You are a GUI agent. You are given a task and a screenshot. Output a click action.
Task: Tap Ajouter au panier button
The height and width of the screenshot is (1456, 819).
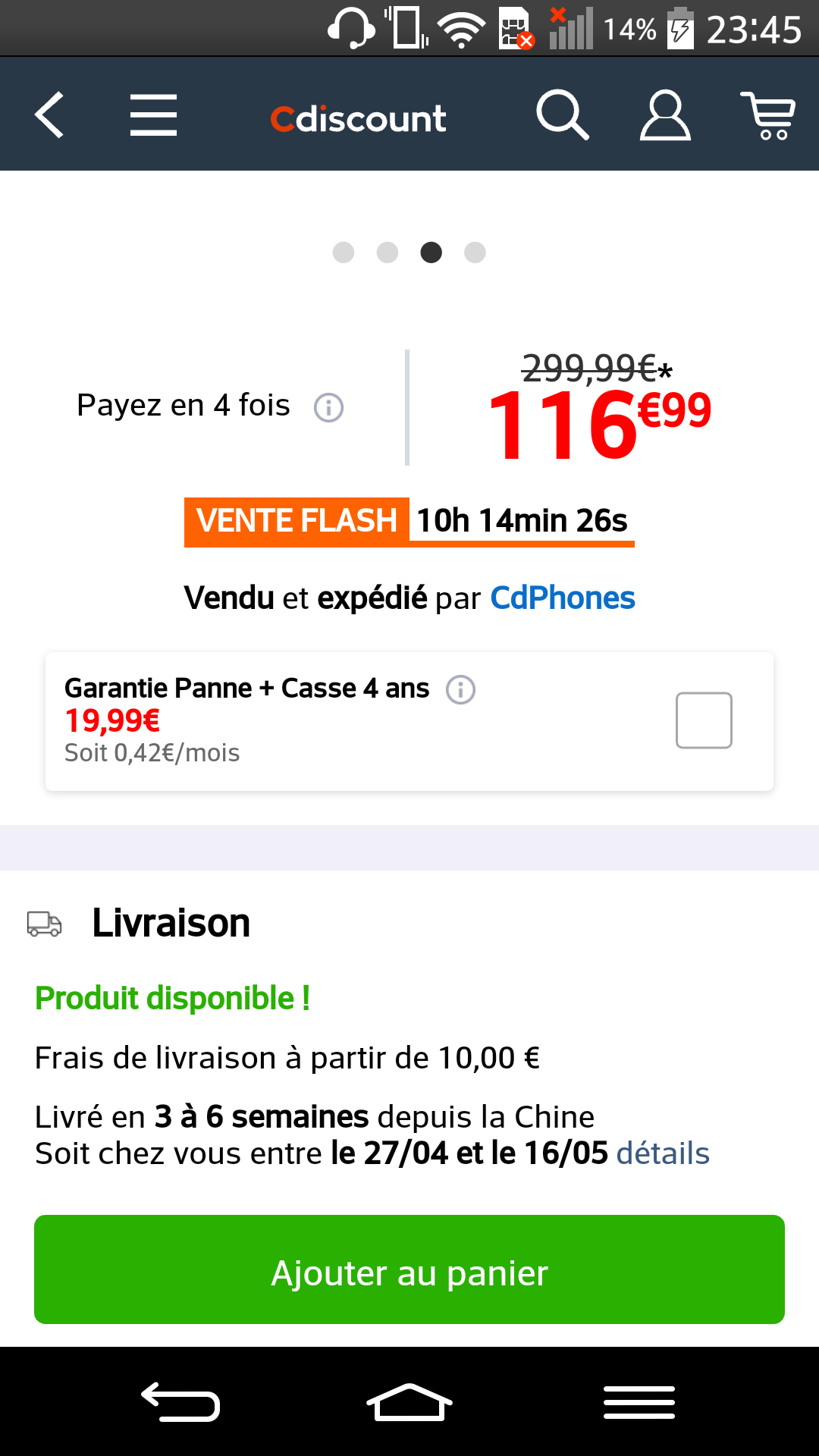[x=409, y=1269]
